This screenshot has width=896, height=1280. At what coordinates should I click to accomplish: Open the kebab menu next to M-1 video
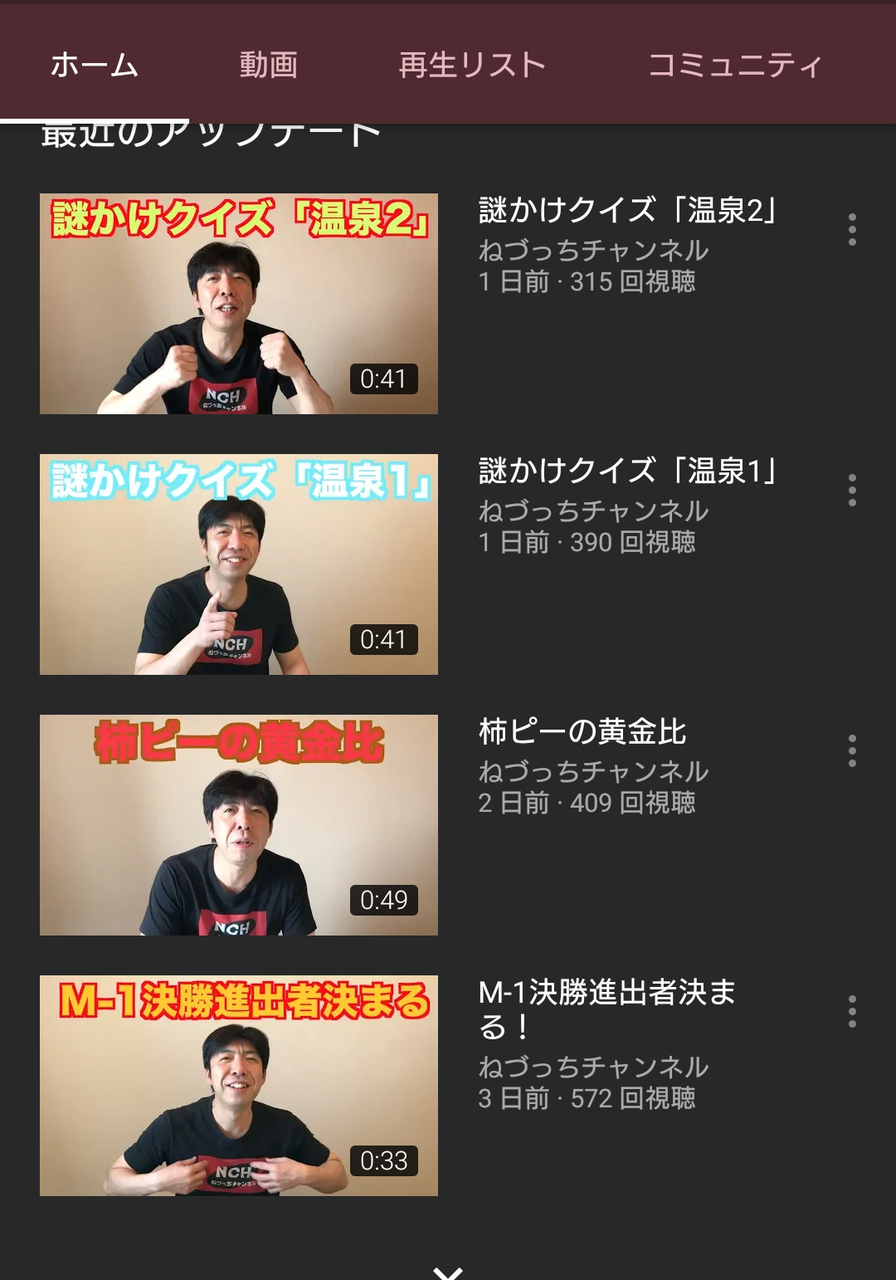tap(851, 1011)
